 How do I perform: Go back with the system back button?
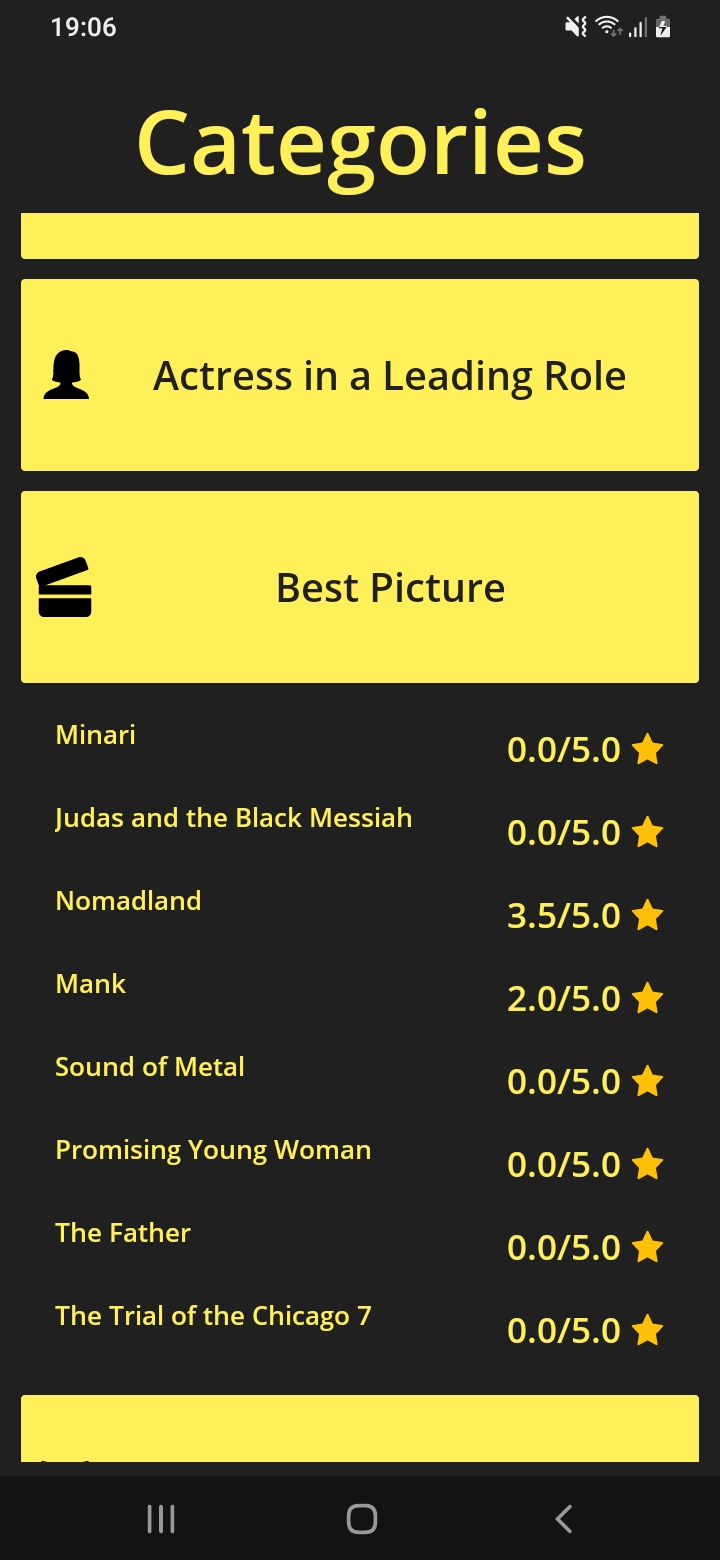[563, 1519]
